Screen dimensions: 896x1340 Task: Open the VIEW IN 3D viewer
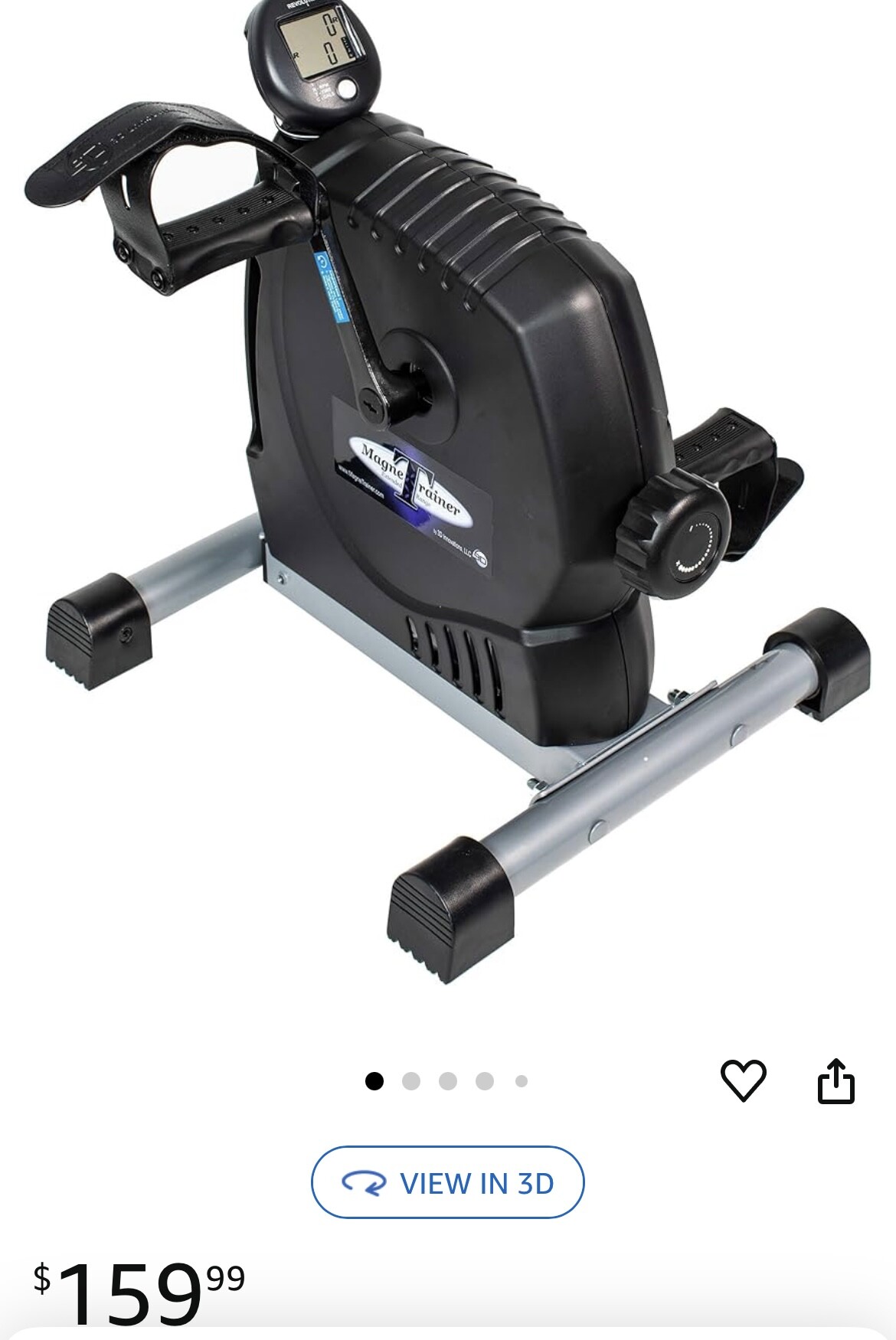447,1183
